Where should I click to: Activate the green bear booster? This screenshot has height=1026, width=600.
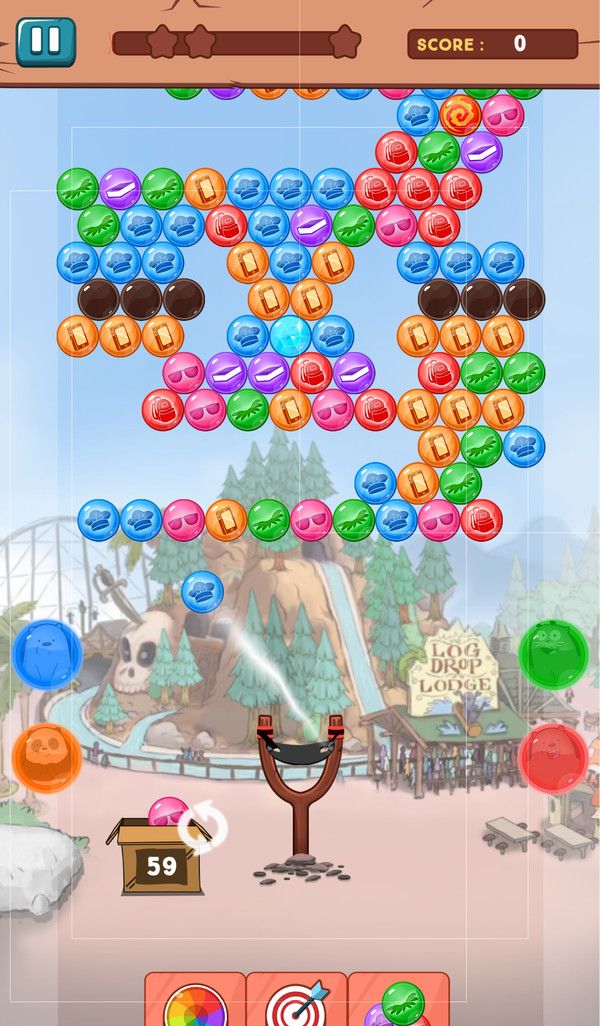(553, 654)
